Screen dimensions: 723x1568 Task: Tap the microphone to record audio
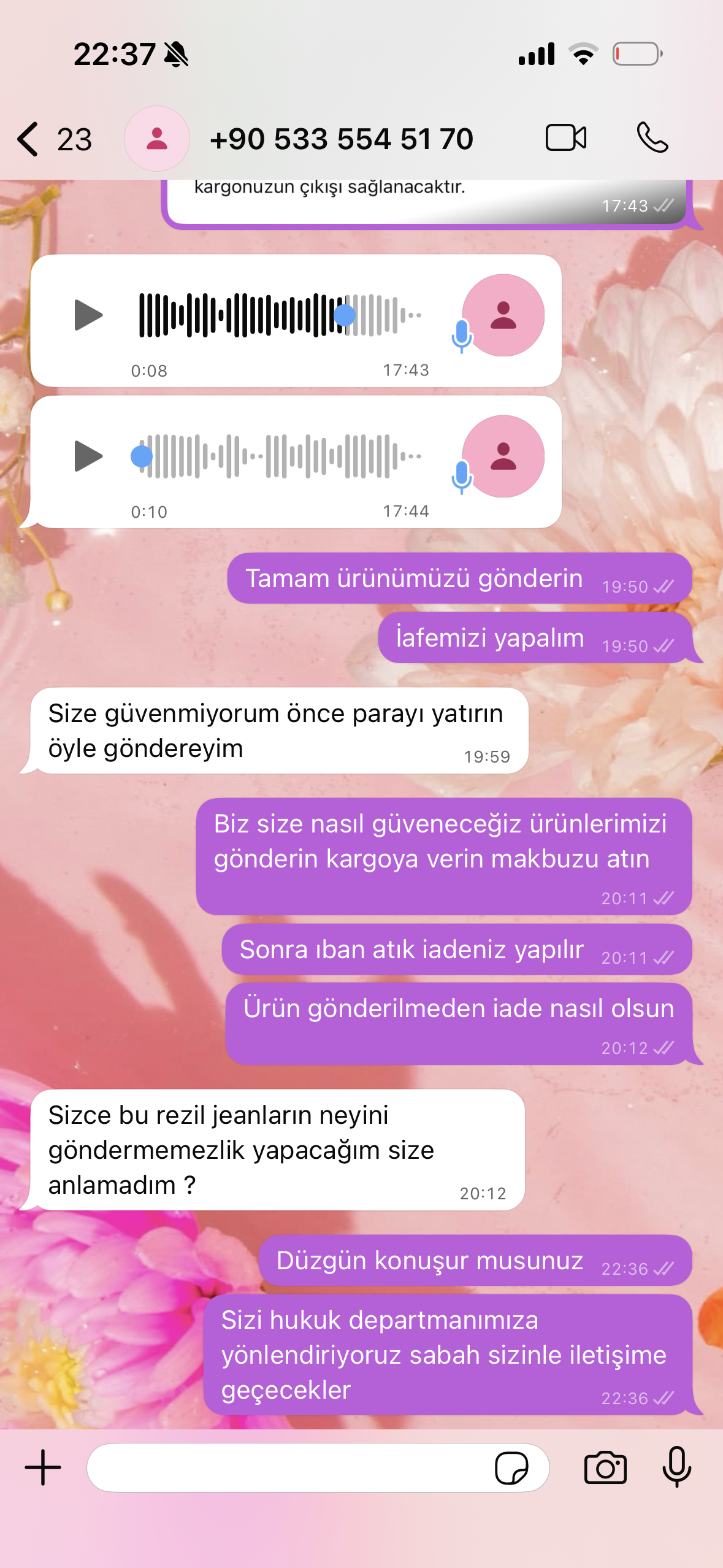click(x=677, y=1467)
